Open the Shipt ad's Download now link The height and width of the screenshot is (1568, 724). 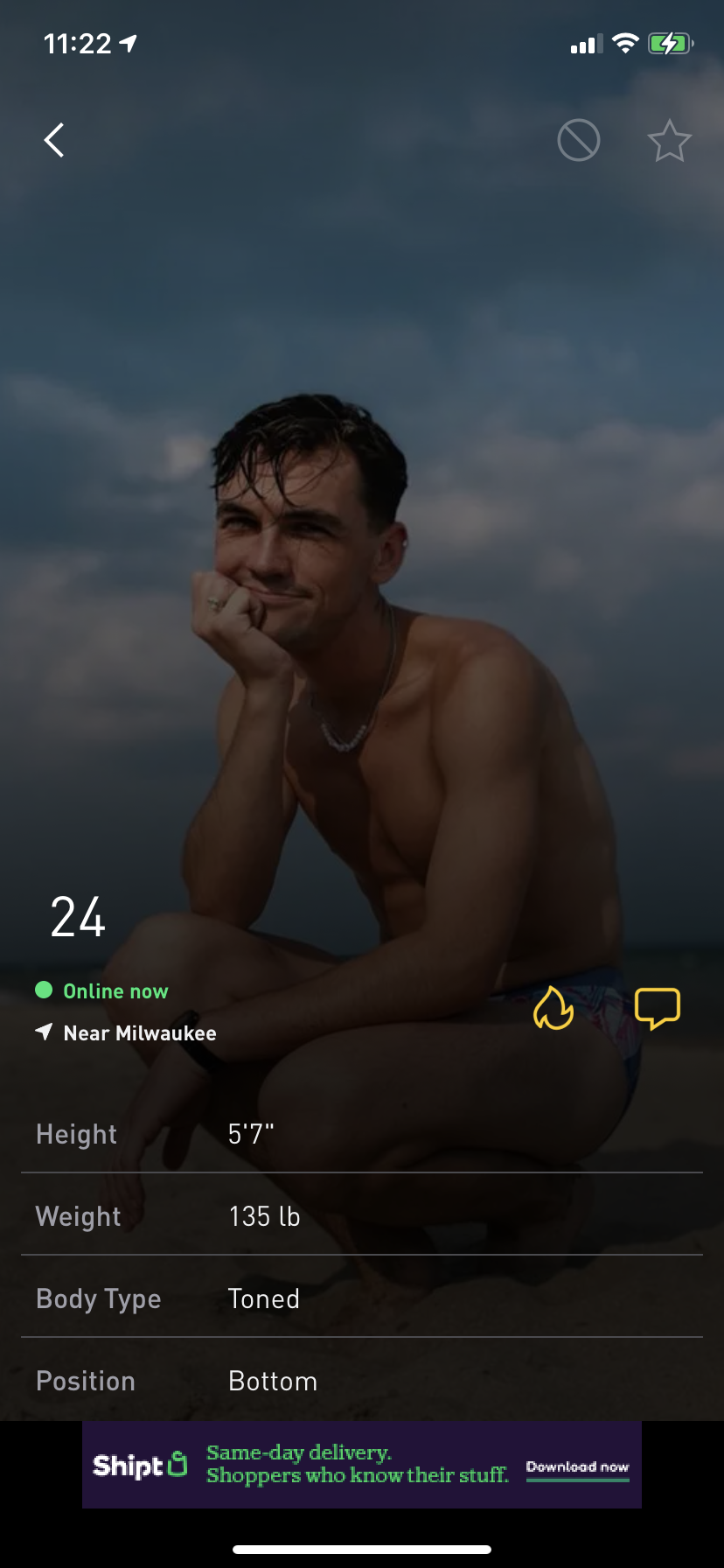[577, 1467]
